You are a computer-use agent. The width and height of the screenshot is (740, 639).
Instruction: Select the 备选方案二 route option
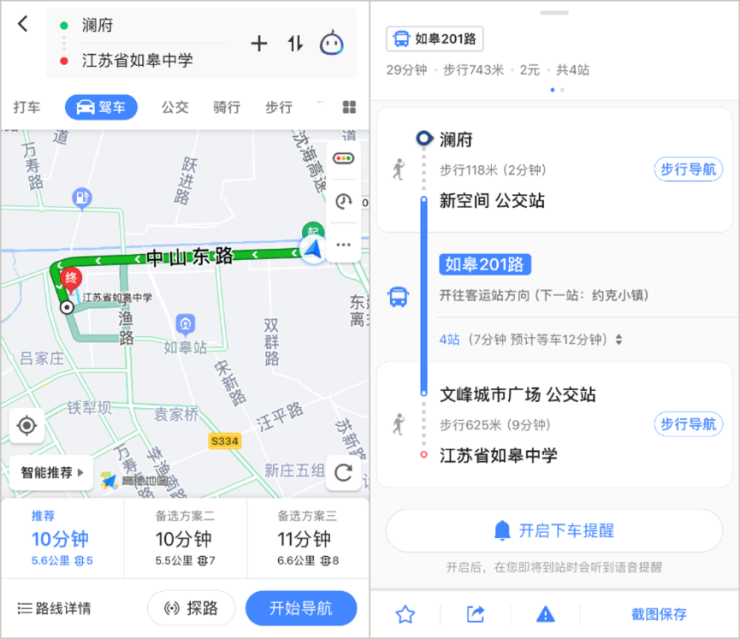tap(185, 539)
